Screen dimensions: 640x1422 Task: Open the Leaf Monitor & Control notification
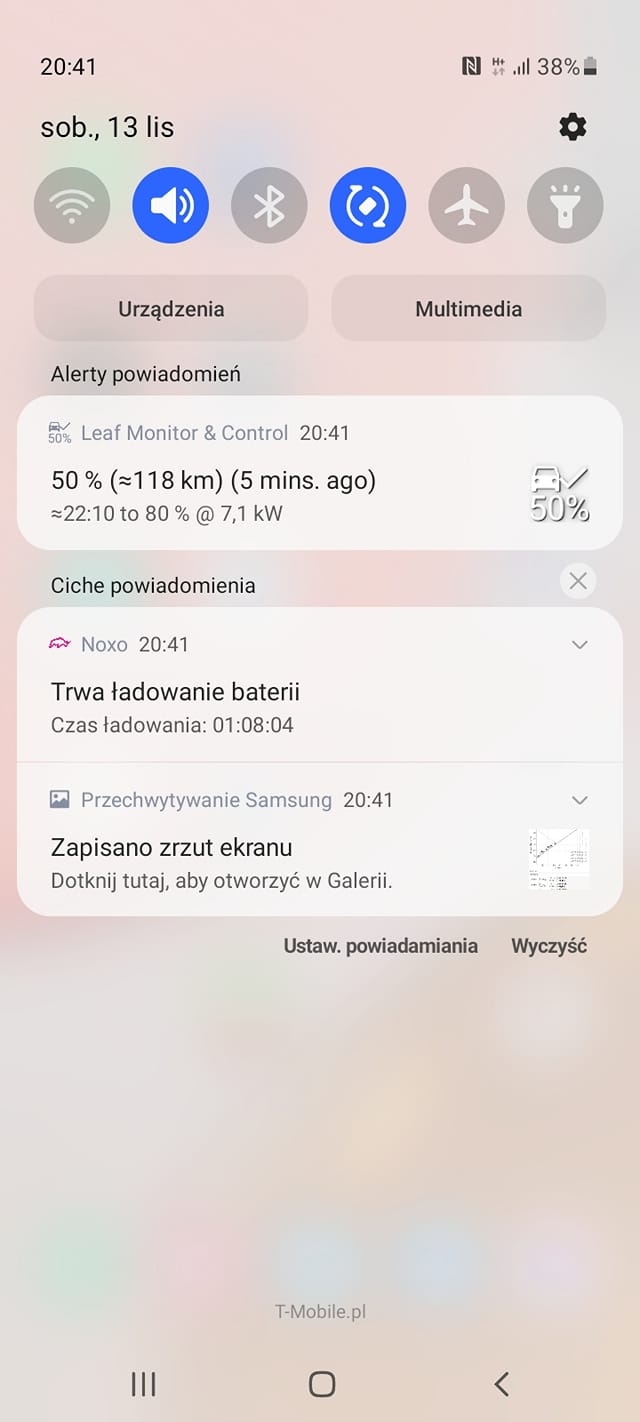(x=320, y=473)
